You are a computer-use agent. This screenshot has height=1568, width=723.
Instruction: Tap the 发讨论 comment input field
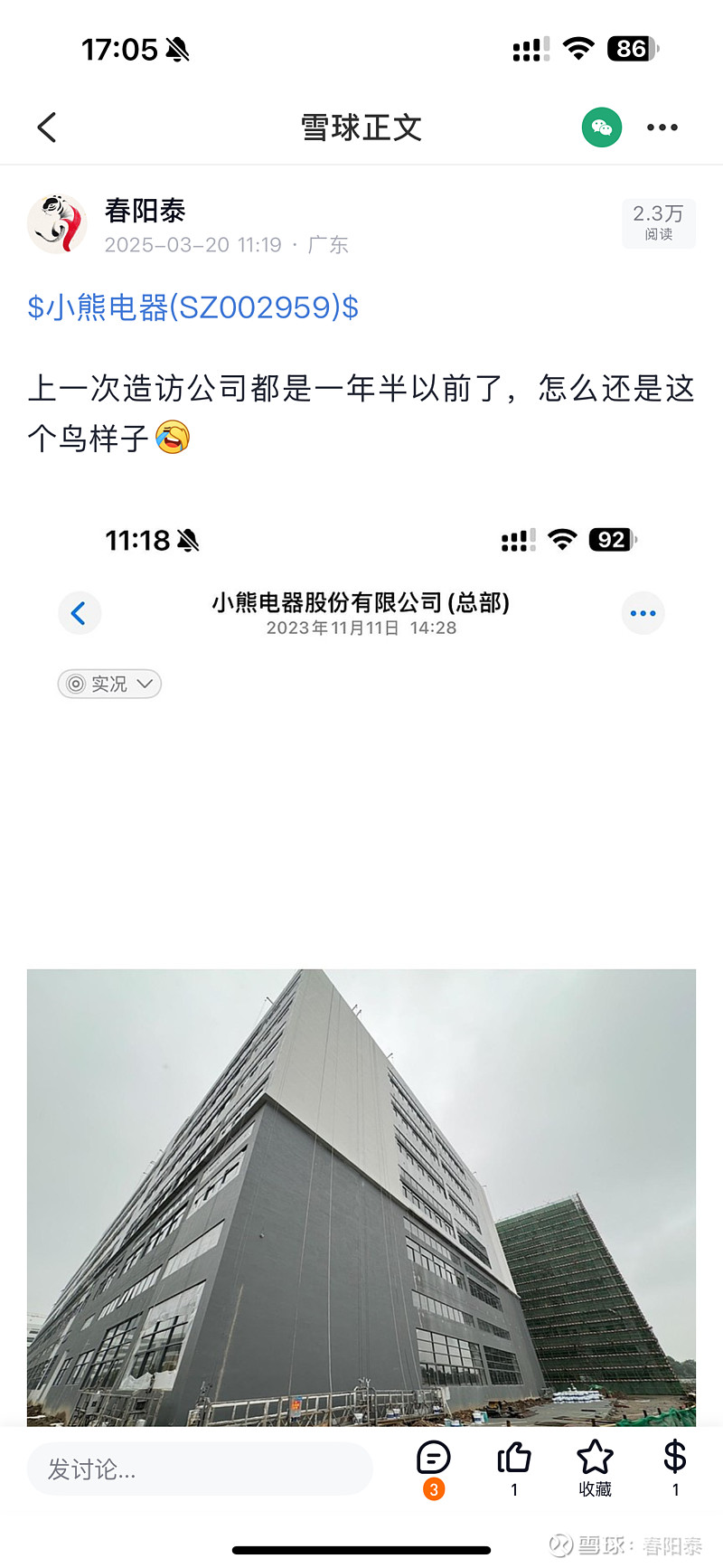199,1469
